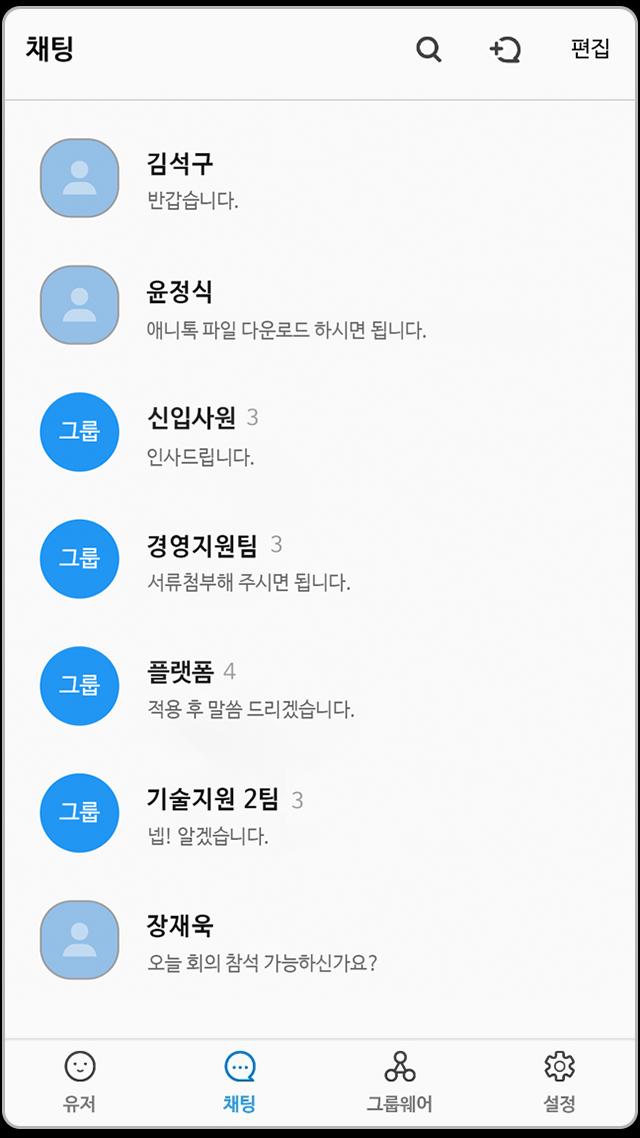640x1138 pixels.
Task: Open the 기술지원 2팀 group chat
Action: click(x=320, y=814)
